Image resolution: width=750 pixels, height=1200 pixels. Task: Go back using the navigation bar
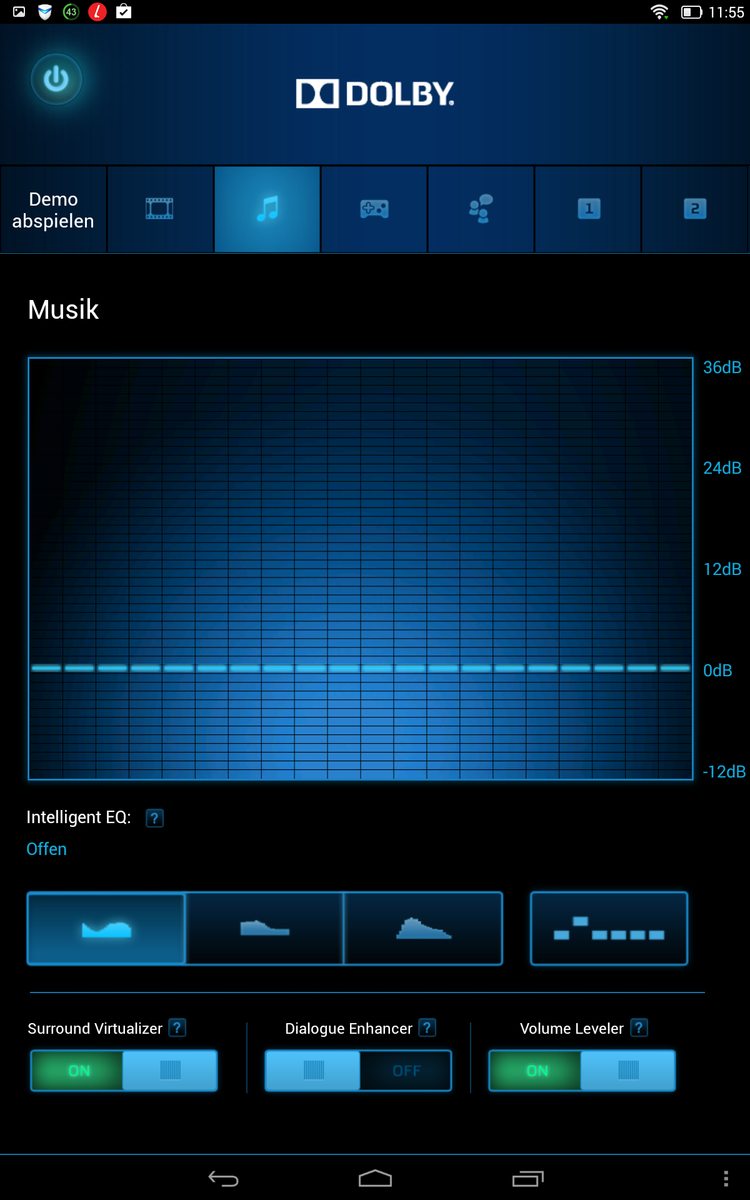pos(223,1179)
